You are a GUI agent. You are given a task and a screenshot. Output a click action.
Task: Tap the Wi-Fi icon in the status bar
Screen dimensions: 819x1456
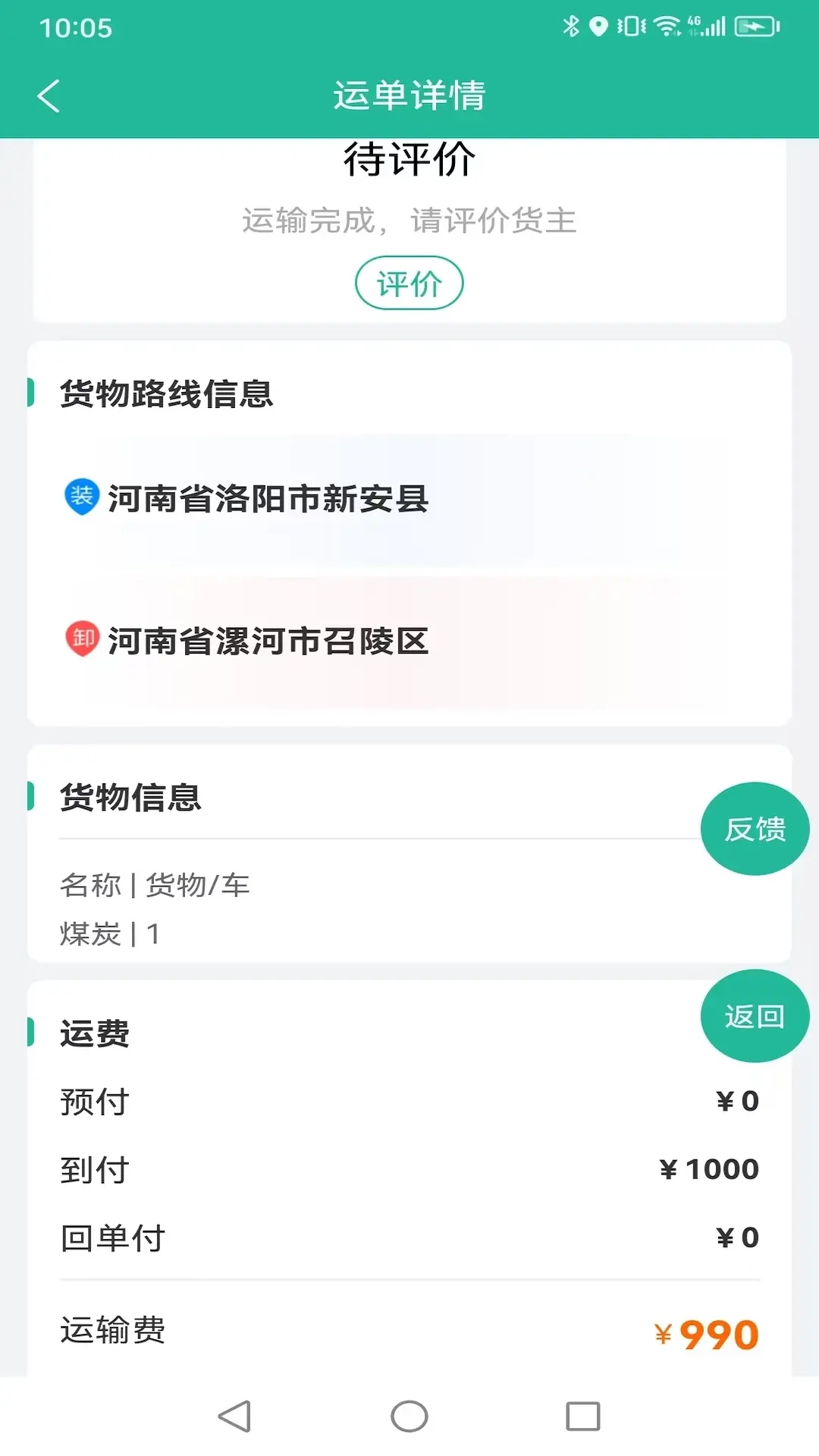[666, 25]
